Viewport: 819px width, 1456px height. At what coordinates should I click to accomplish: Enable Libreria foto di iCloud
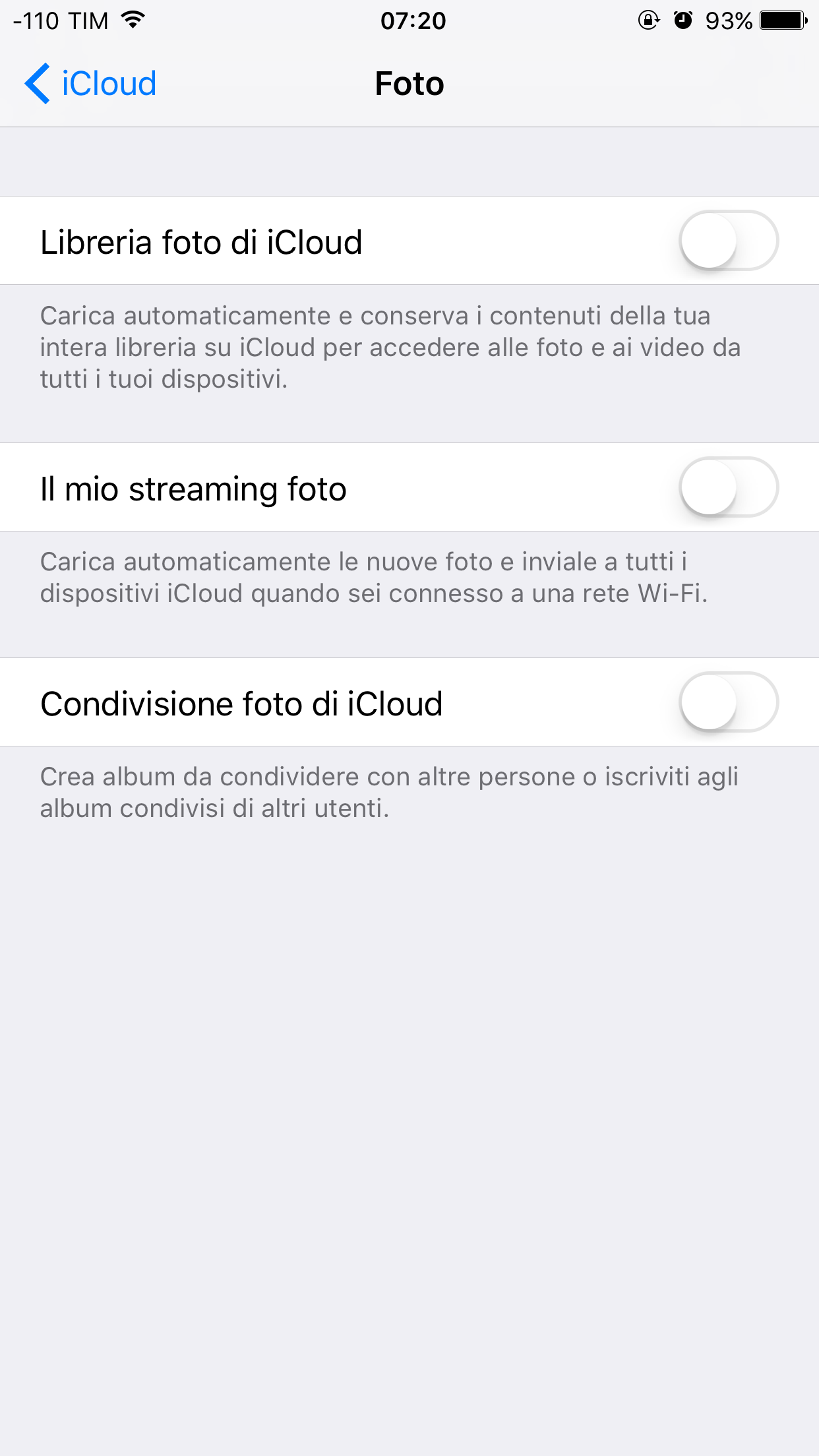(729, 241)
